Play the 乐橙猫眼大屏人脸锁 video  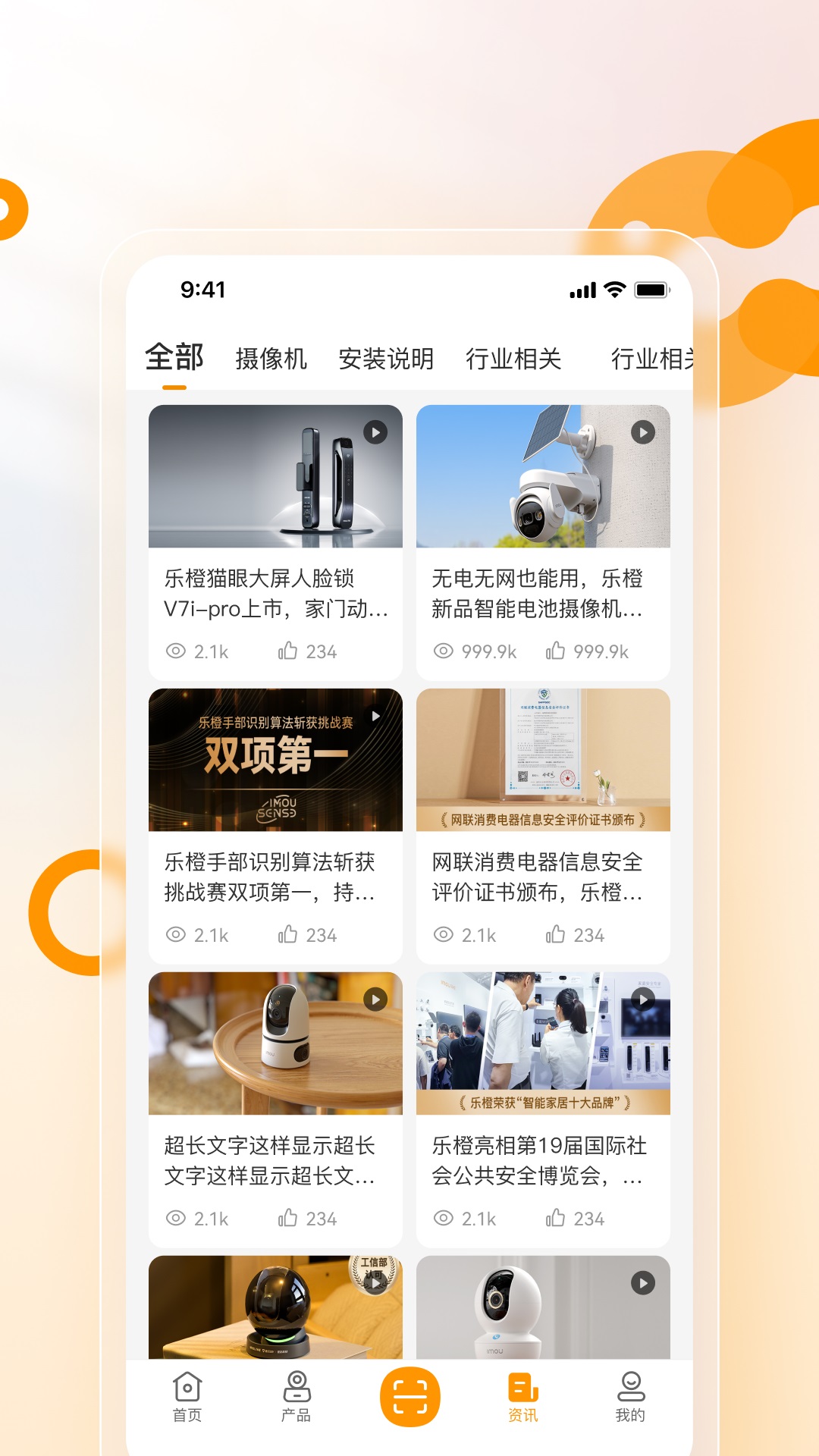(375, 431)
